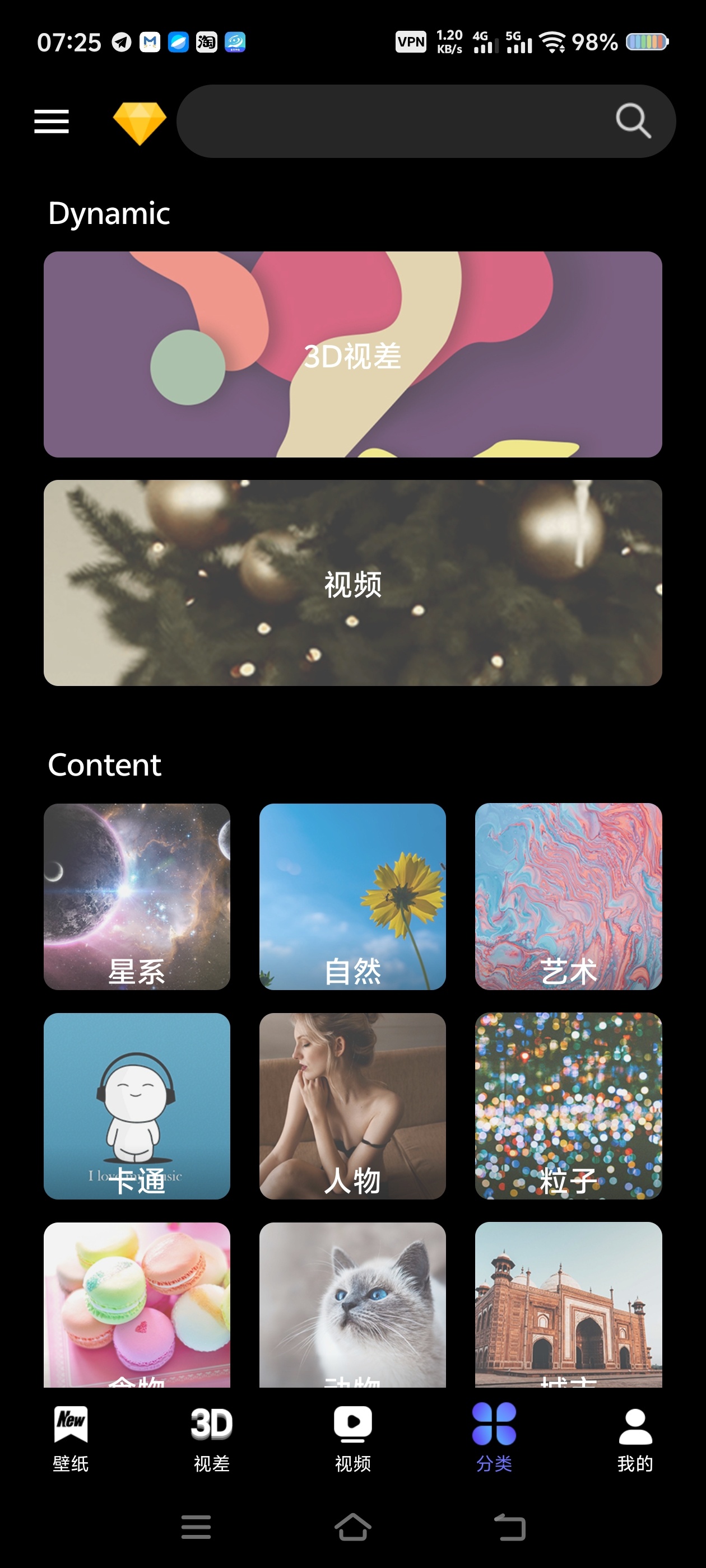Viewport: 706px width, 1568px height.
Task: Switch to the 壁纸 tab
Action: point(71,1439)
